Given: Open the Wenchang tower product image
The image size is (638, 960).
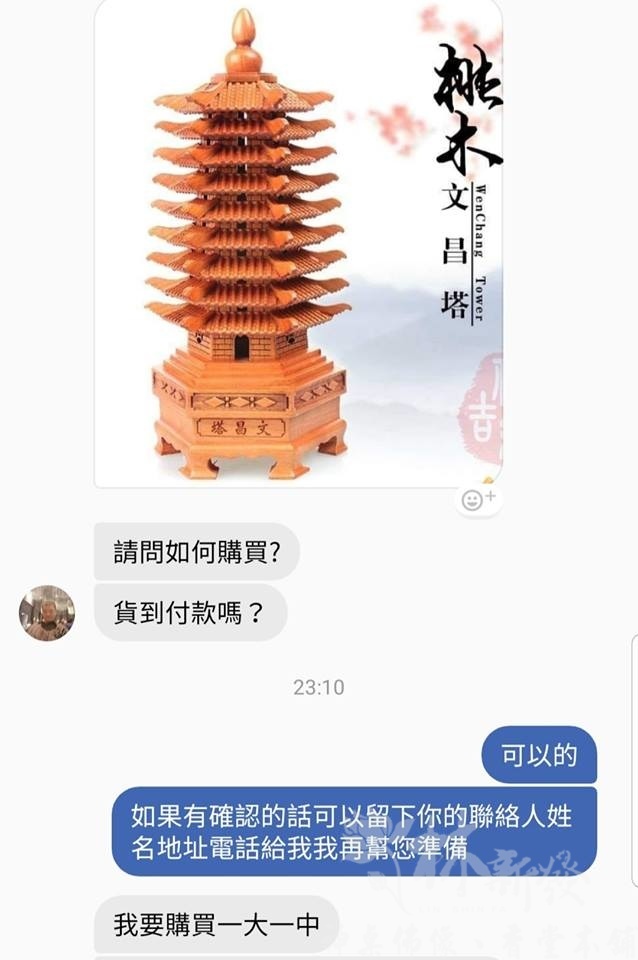Looking at the screenshot, I should click(298, 243).
